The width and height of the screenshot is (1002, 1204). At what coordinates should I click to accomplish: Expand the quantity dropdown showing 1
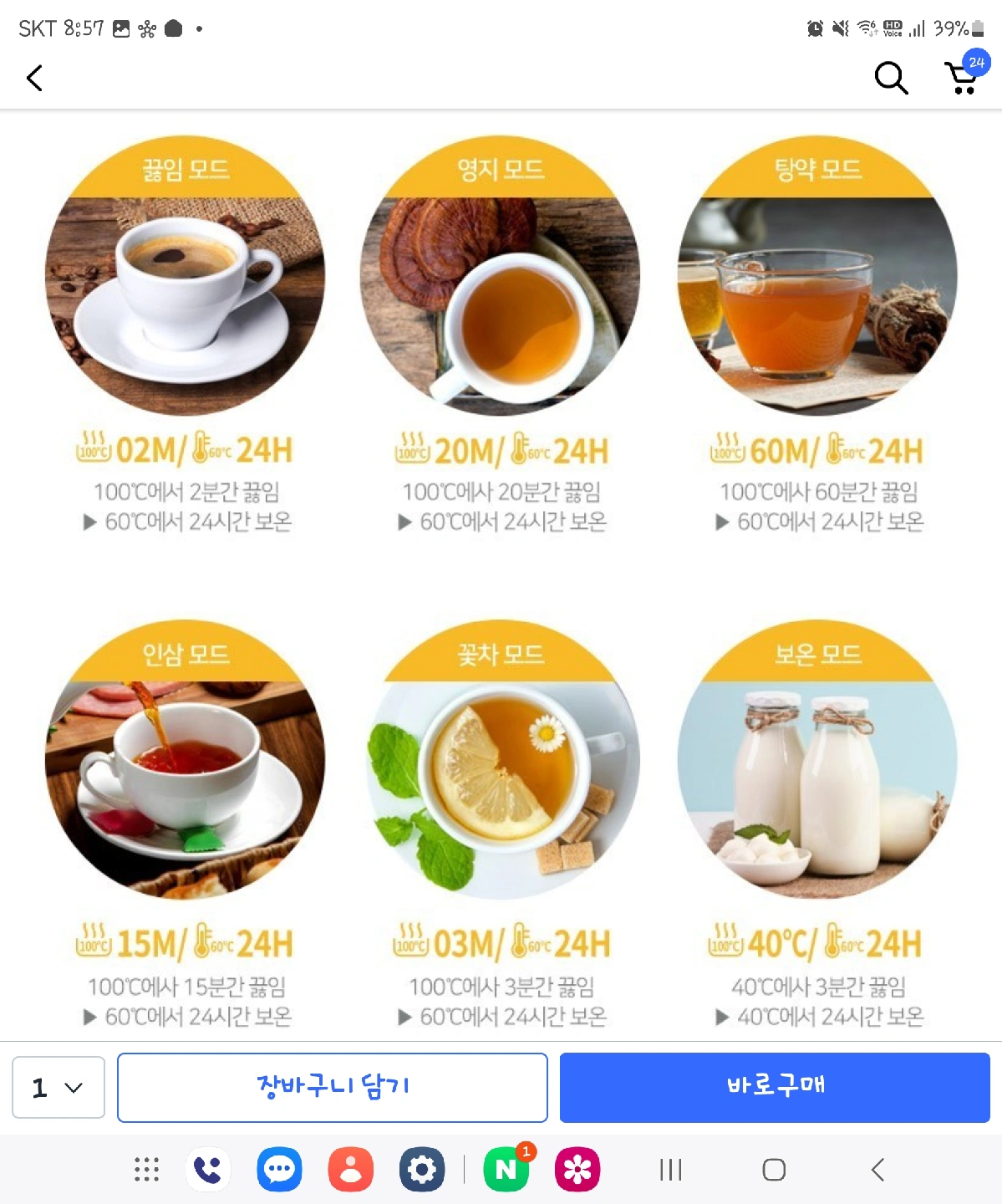pos(58,1087)
